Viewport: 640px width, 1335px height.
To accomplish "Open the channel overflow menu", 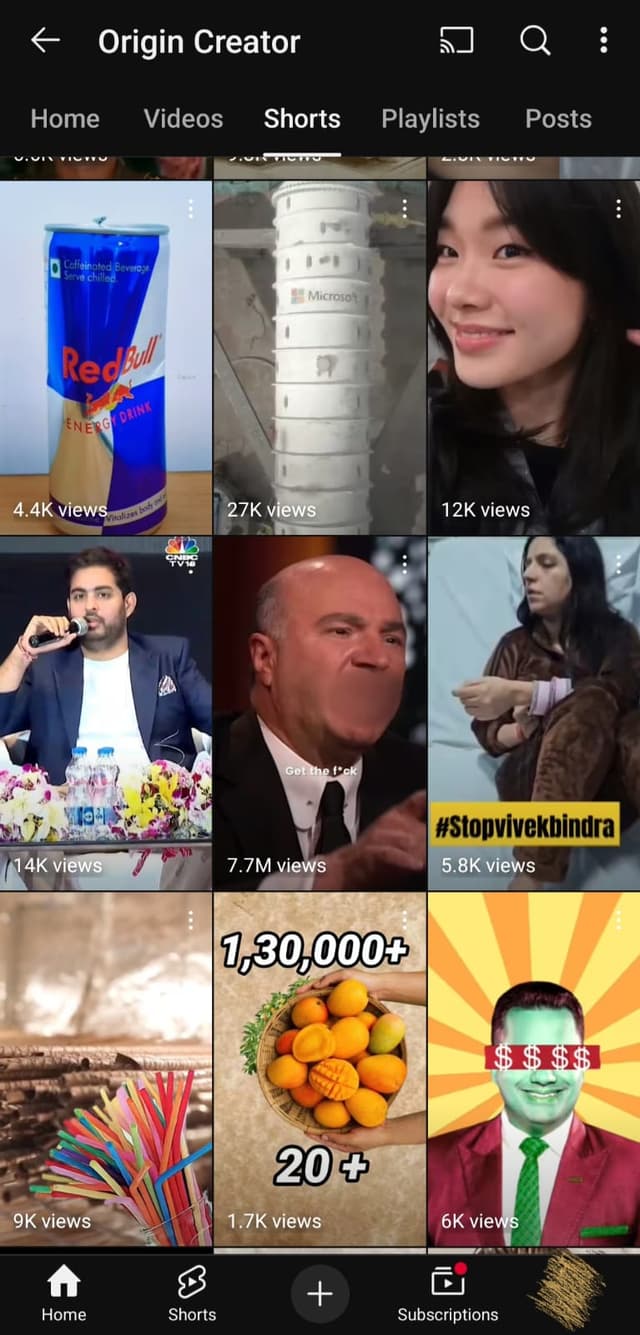I will (x=603, y=41).
